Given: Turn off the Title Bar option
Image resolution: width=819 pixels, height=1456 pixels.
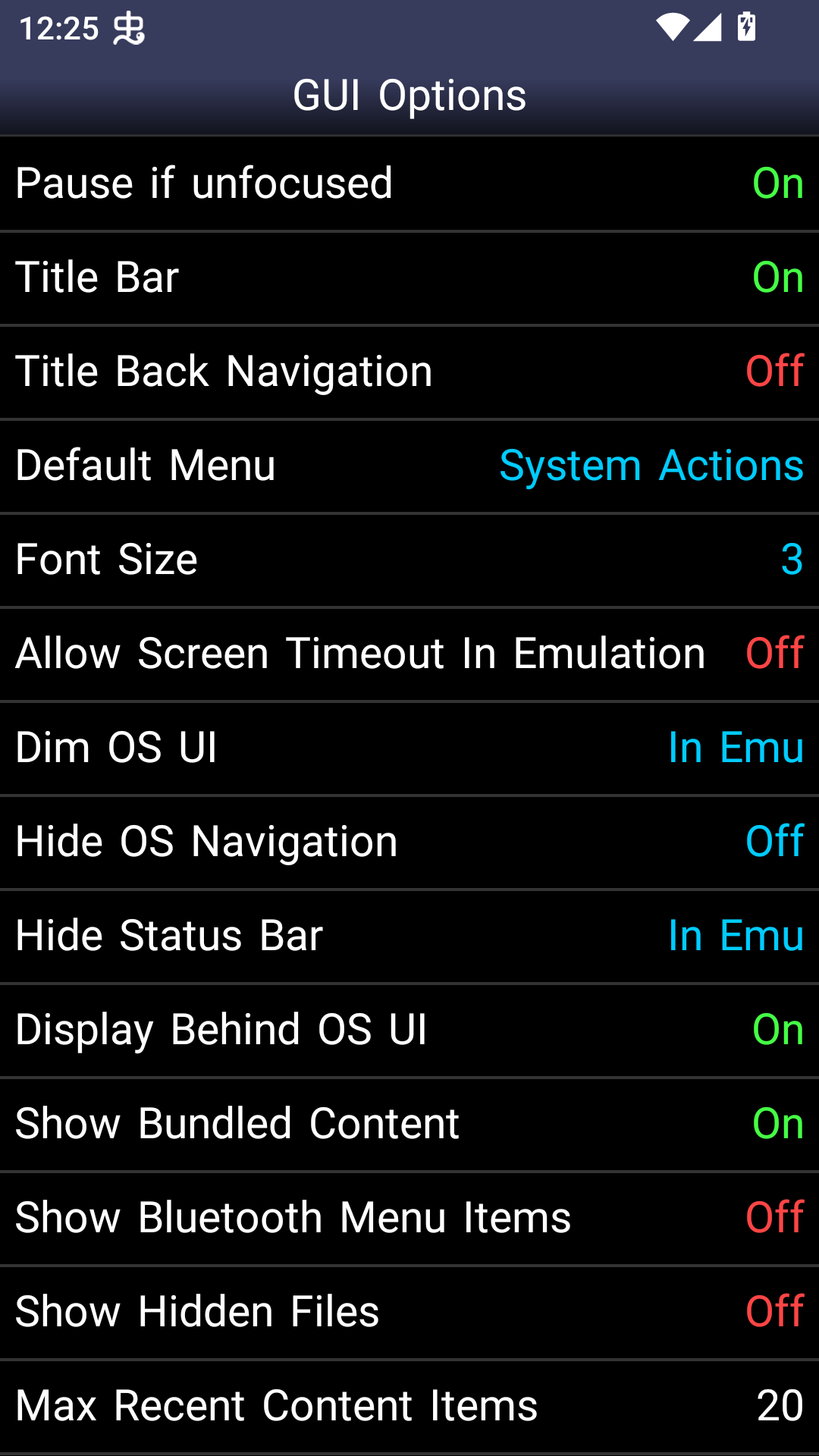Looking at the screenshot, I should coord(409,278).
